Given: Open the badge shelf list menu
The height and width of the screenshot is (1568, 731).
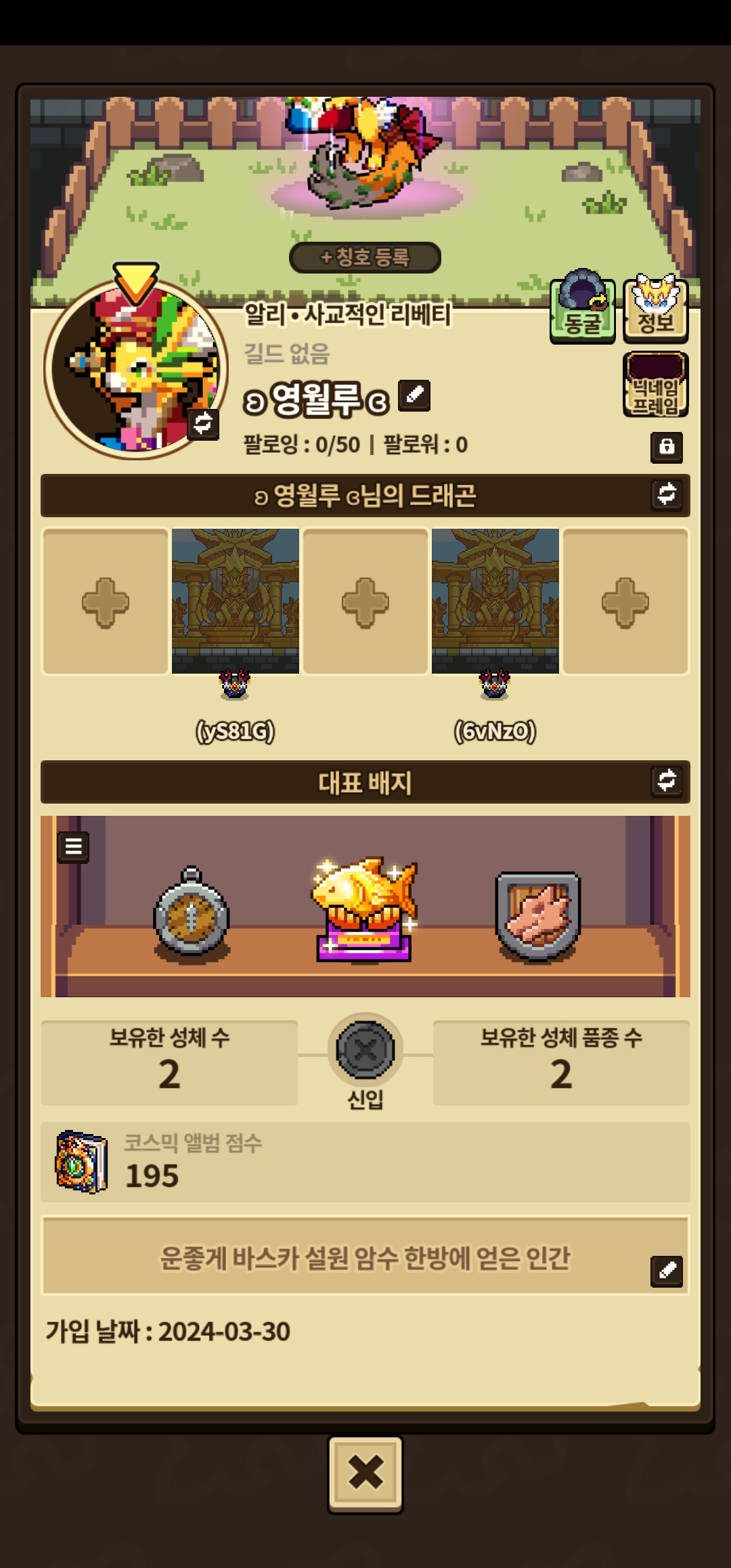Looking at the screenshot, I should tap(74, 847).
